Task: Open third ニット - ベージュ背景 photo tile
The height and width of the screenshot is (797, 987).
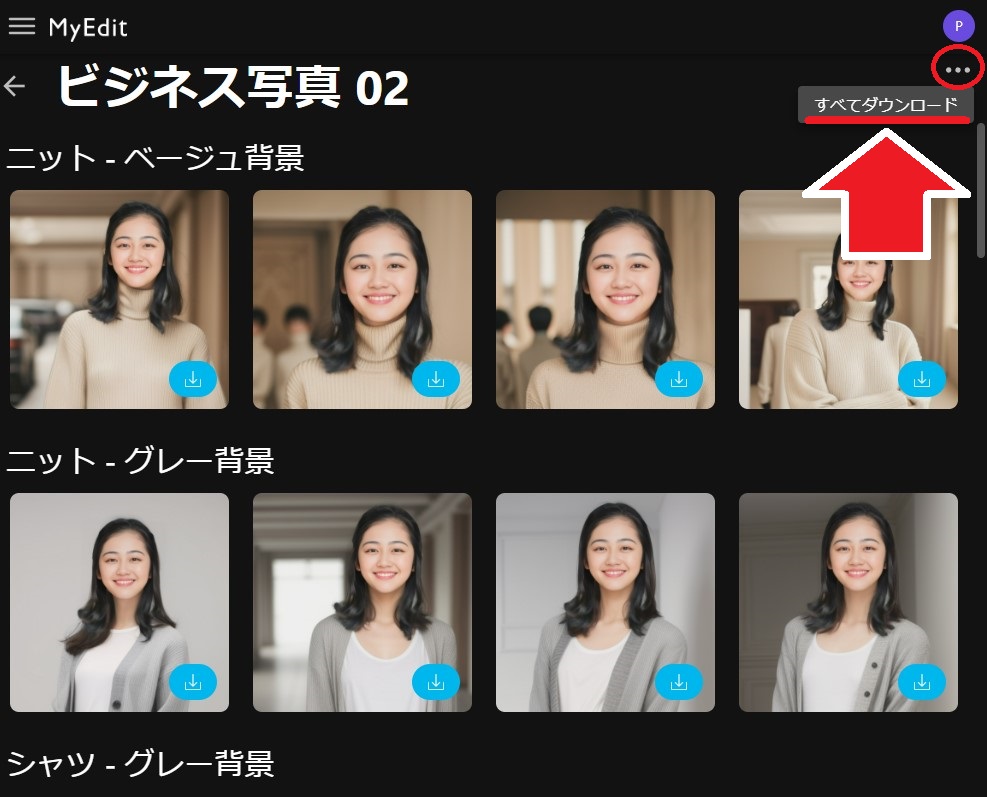Action: [605, 280]
